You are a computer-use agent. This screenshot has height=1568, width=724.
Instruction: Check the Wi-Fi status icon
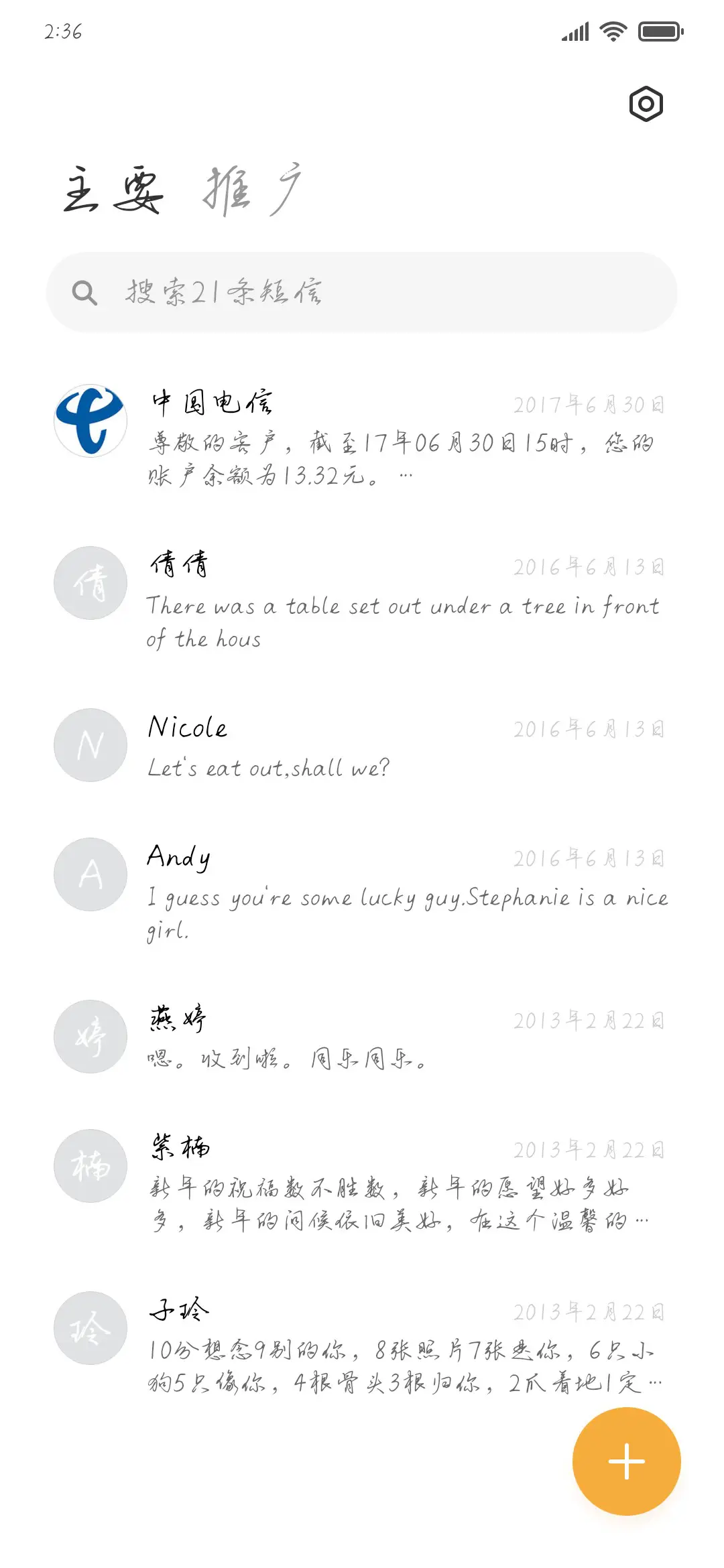pyautogui.click(x=612, y=30)
